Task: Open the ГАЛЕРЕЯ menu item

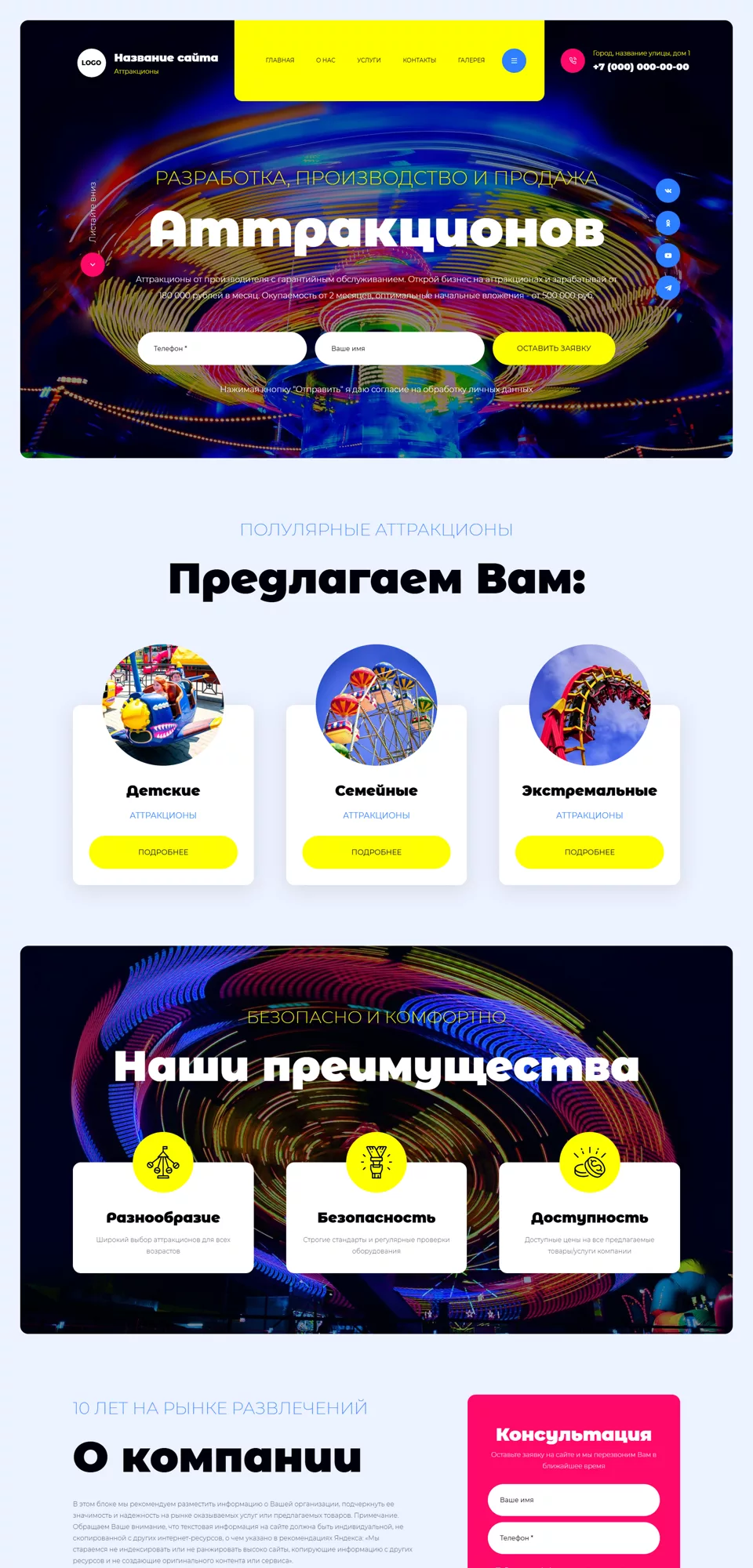Action: point(471,60)
